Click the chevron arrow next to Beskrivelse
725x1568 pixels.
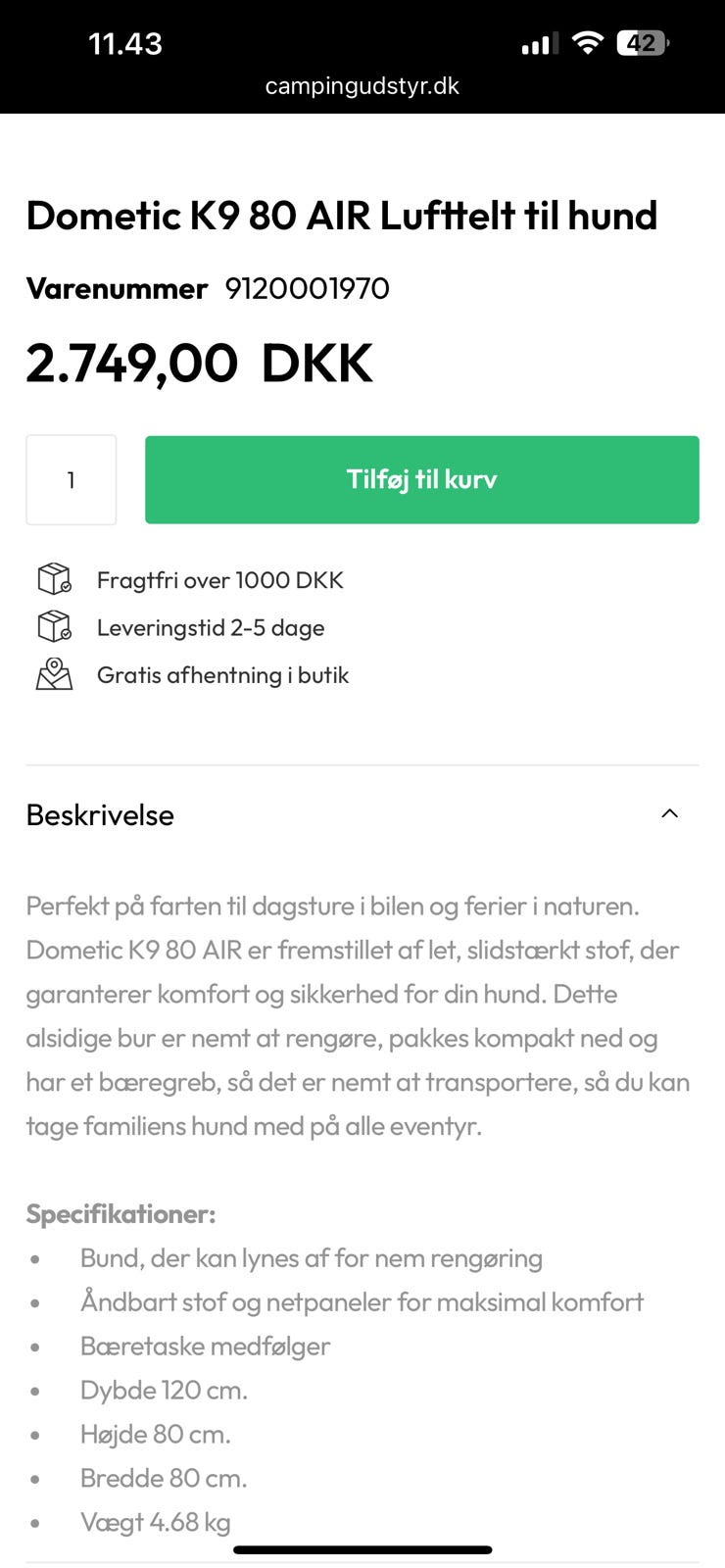tap(669, 813)
